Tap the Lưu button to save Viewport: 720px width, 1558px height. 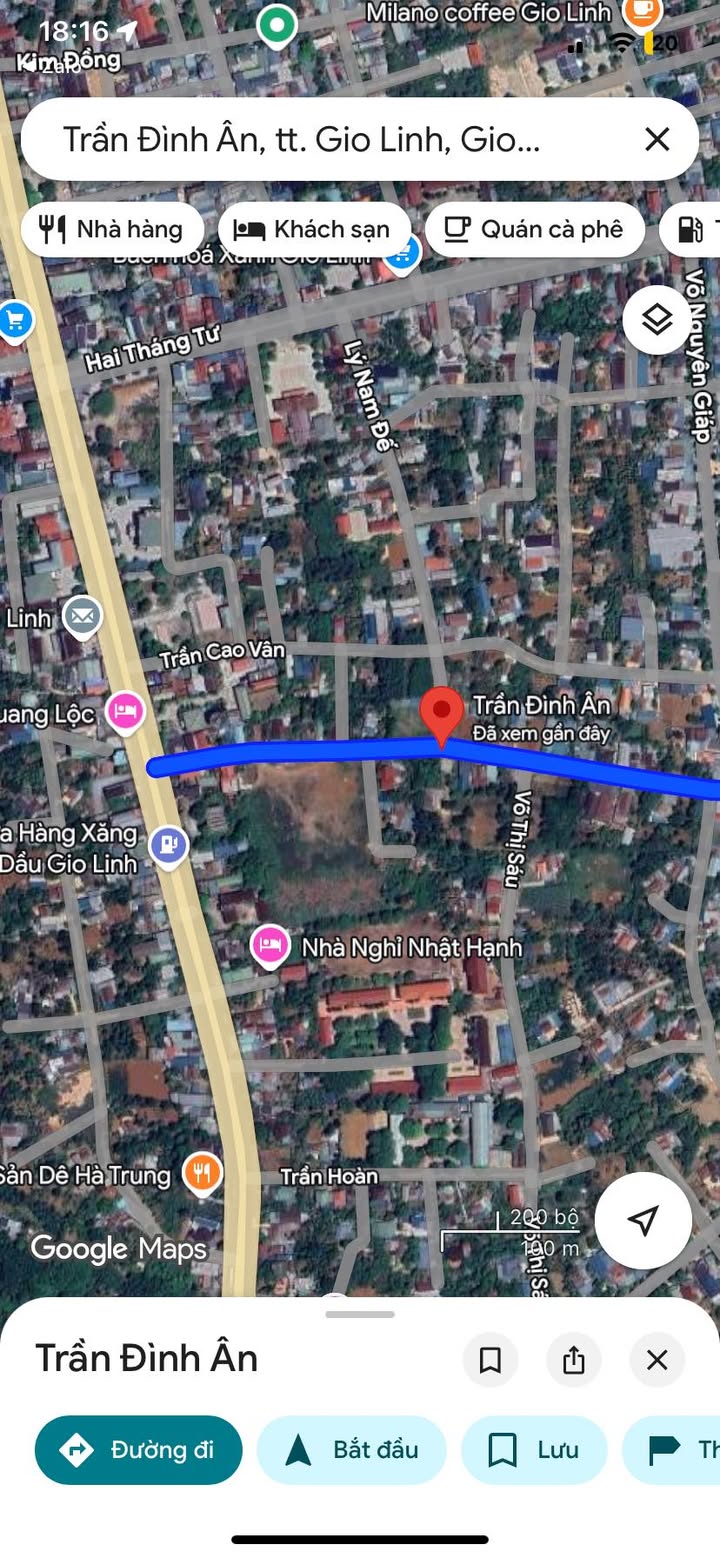pos(533,1450)
